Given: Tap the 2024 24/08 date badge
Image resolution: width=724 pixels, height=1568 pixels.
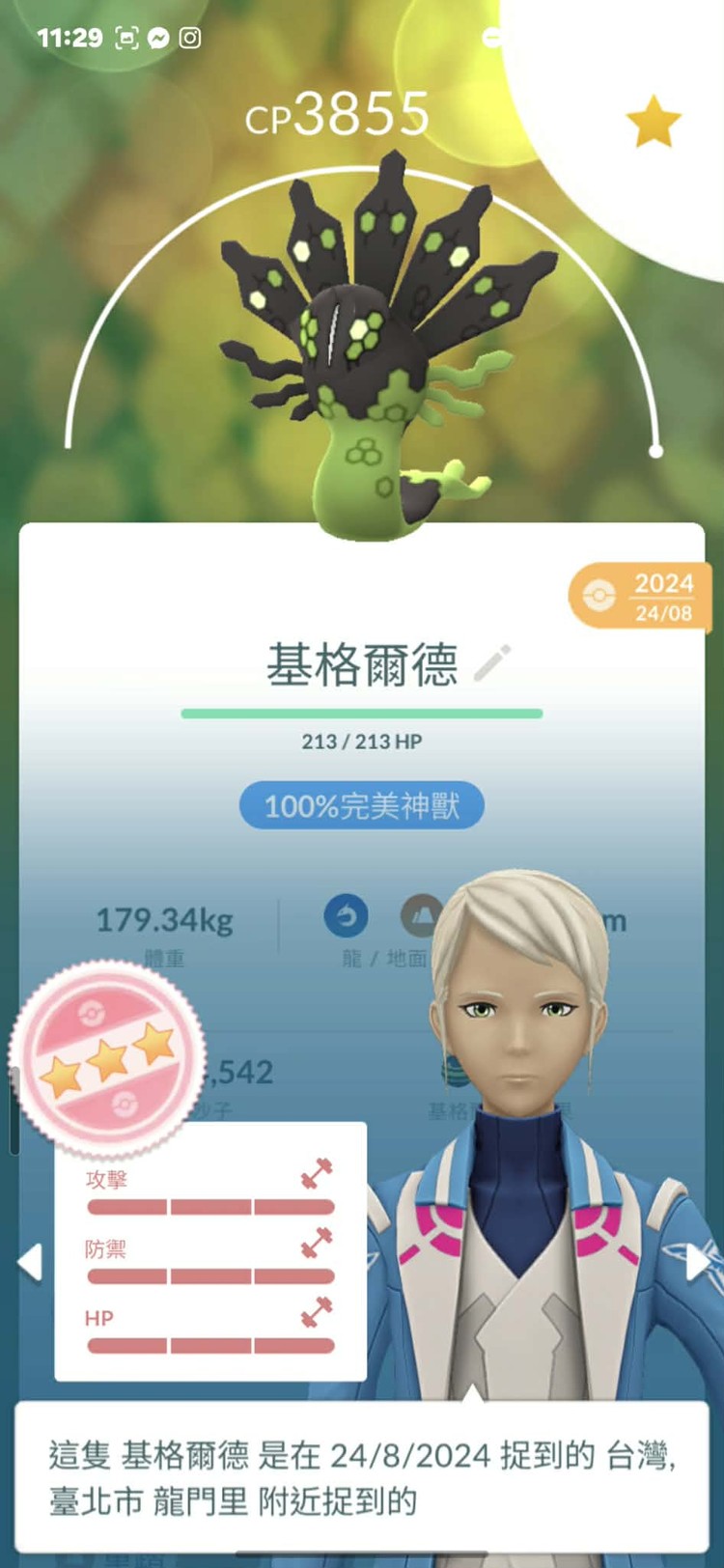Looking at the screenshot, I should click(642, 596).
